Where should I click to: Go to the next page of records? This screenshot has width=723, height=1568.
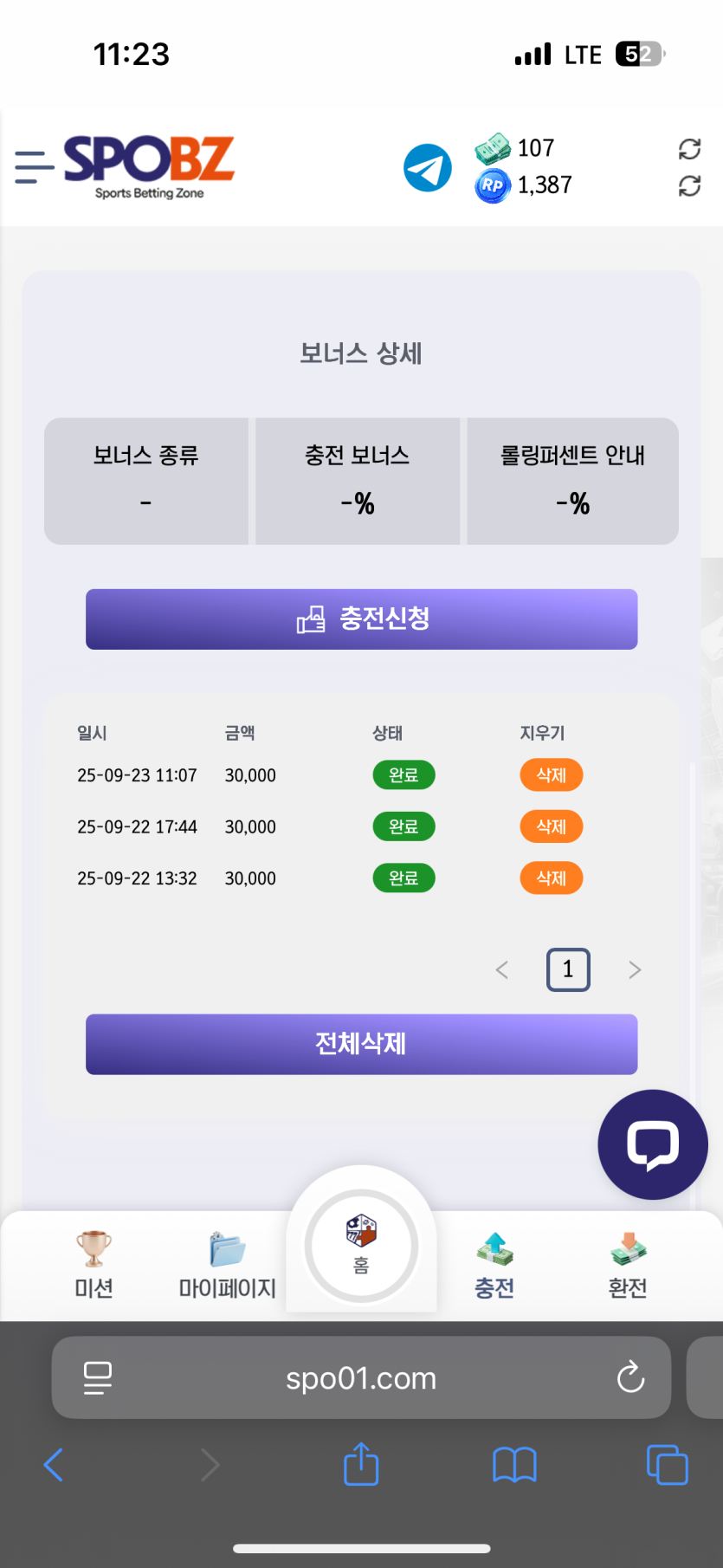click(635, 970)
